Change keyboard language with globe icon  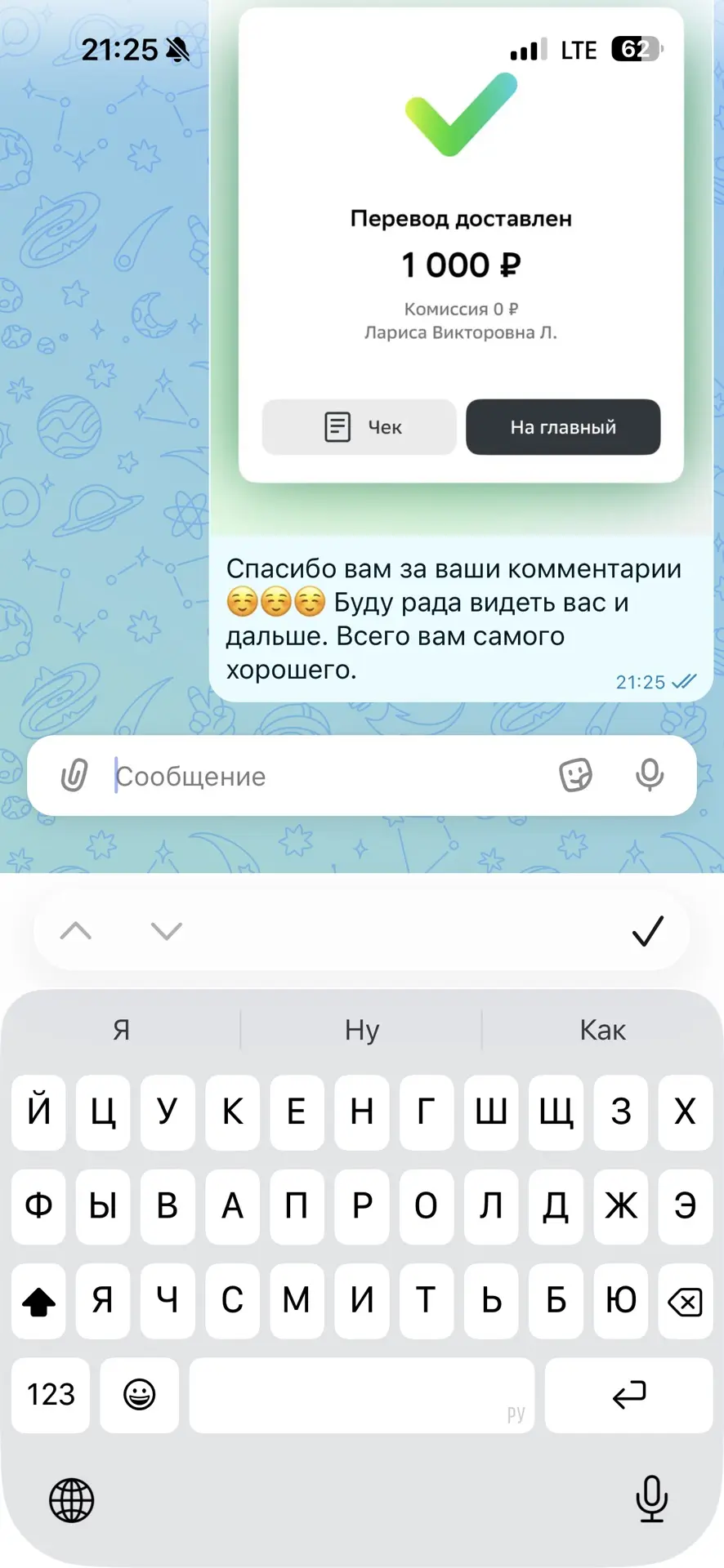pos(72,1500)
